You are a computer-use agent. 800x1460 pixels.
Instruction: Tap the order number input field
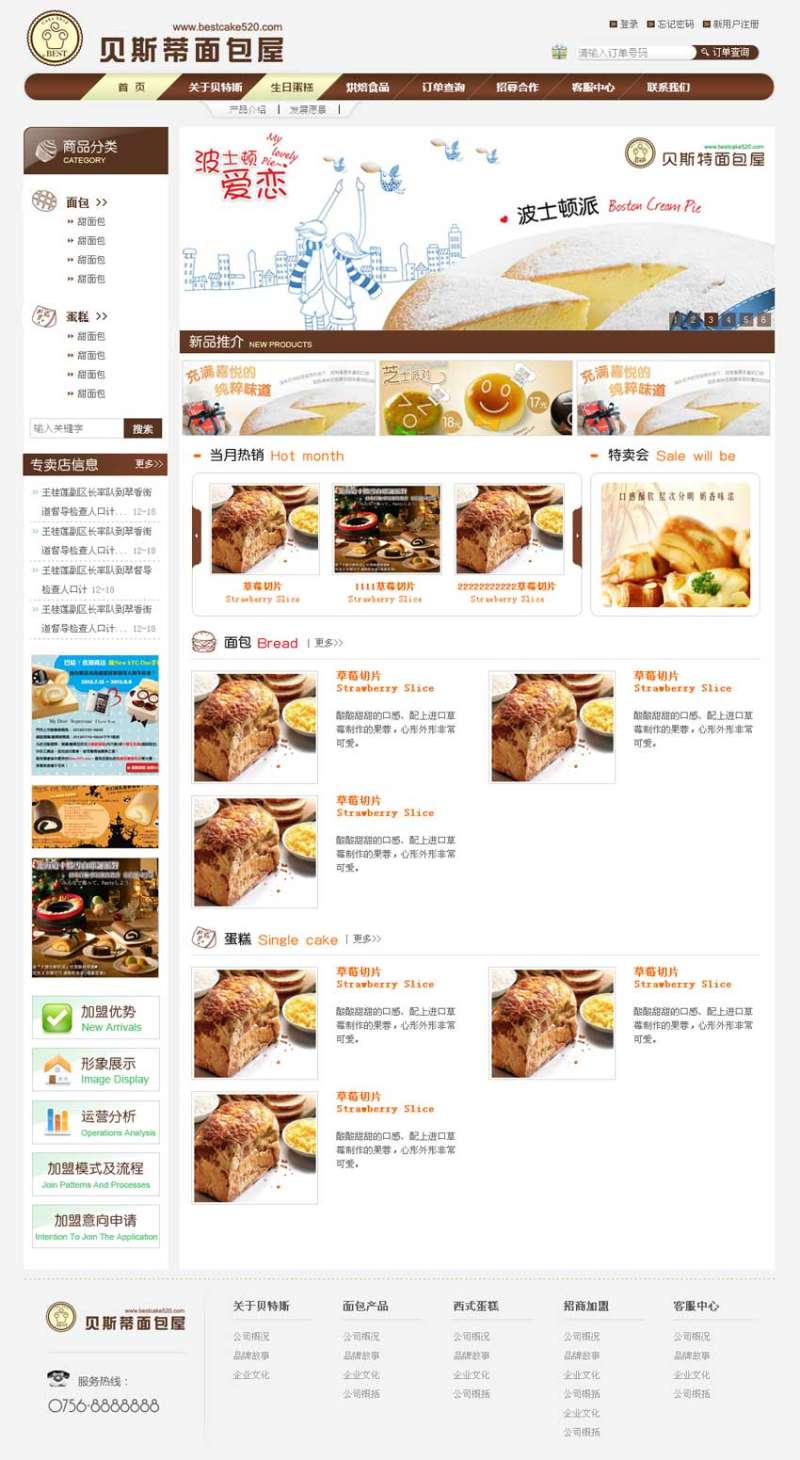pos(634,53)
